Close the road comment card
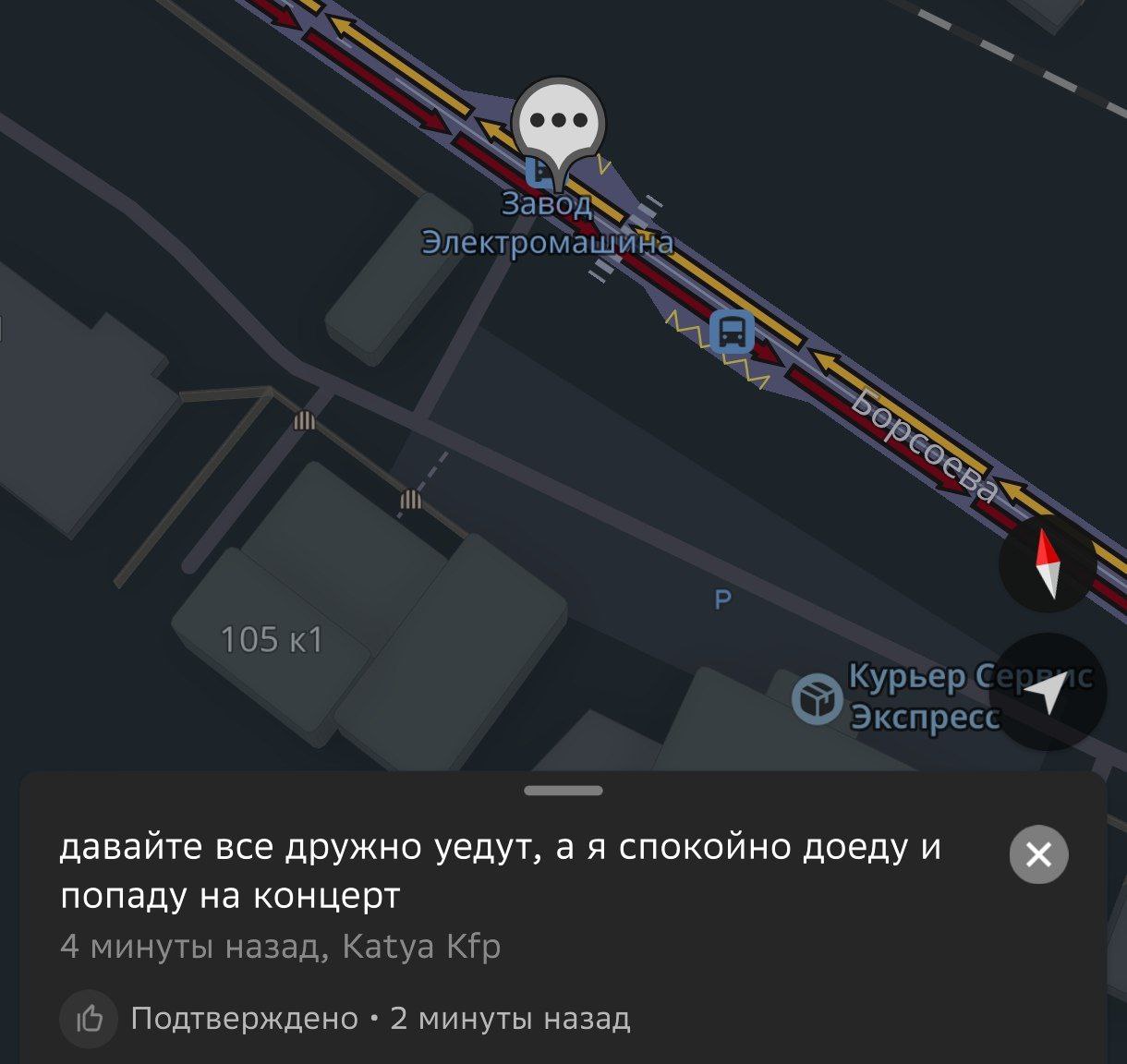The height and width of the screenshot is (1064, 1127). point(1038,854)
